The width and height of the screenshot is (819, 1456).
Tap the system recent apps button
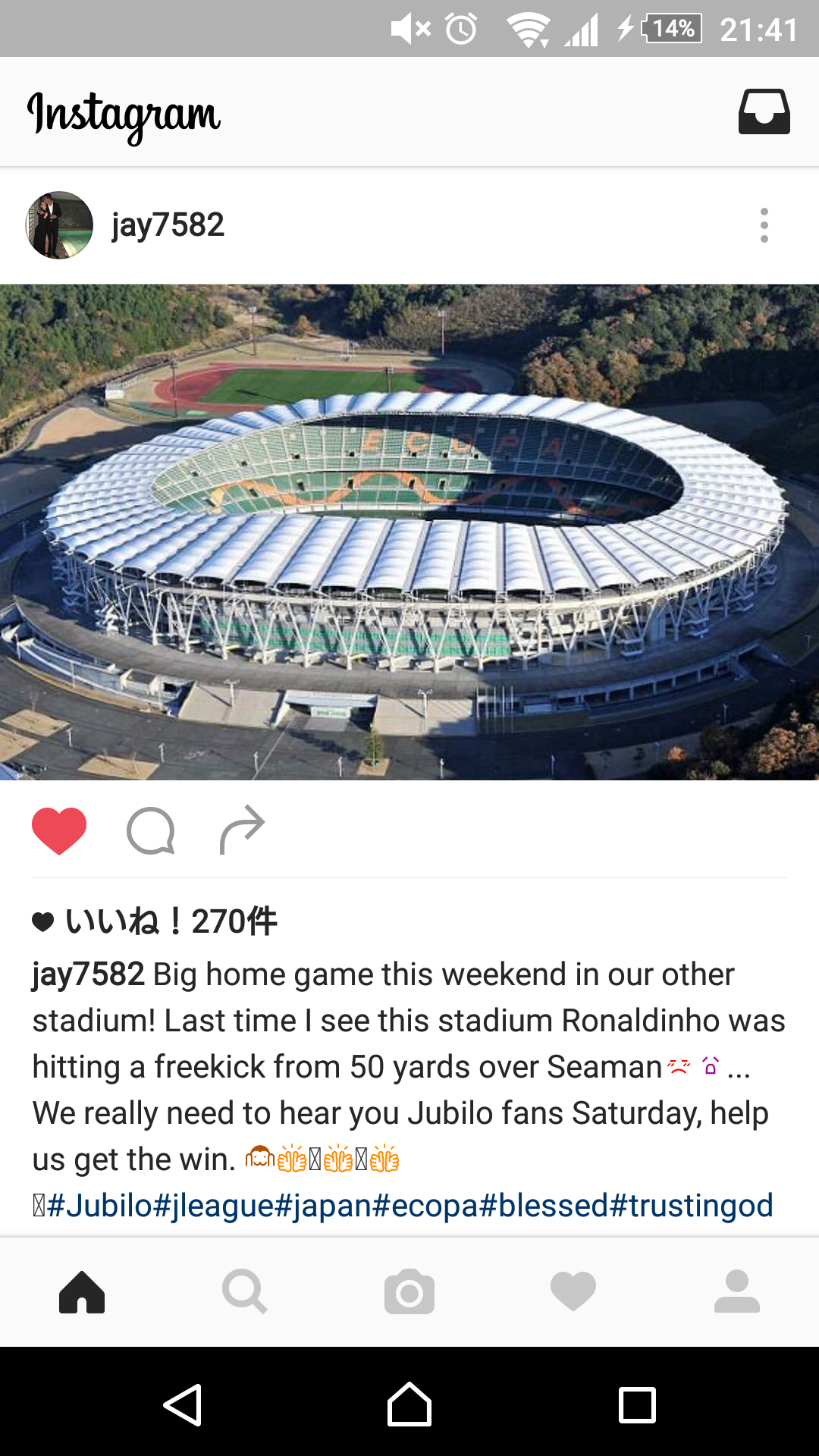(637, 1404)
